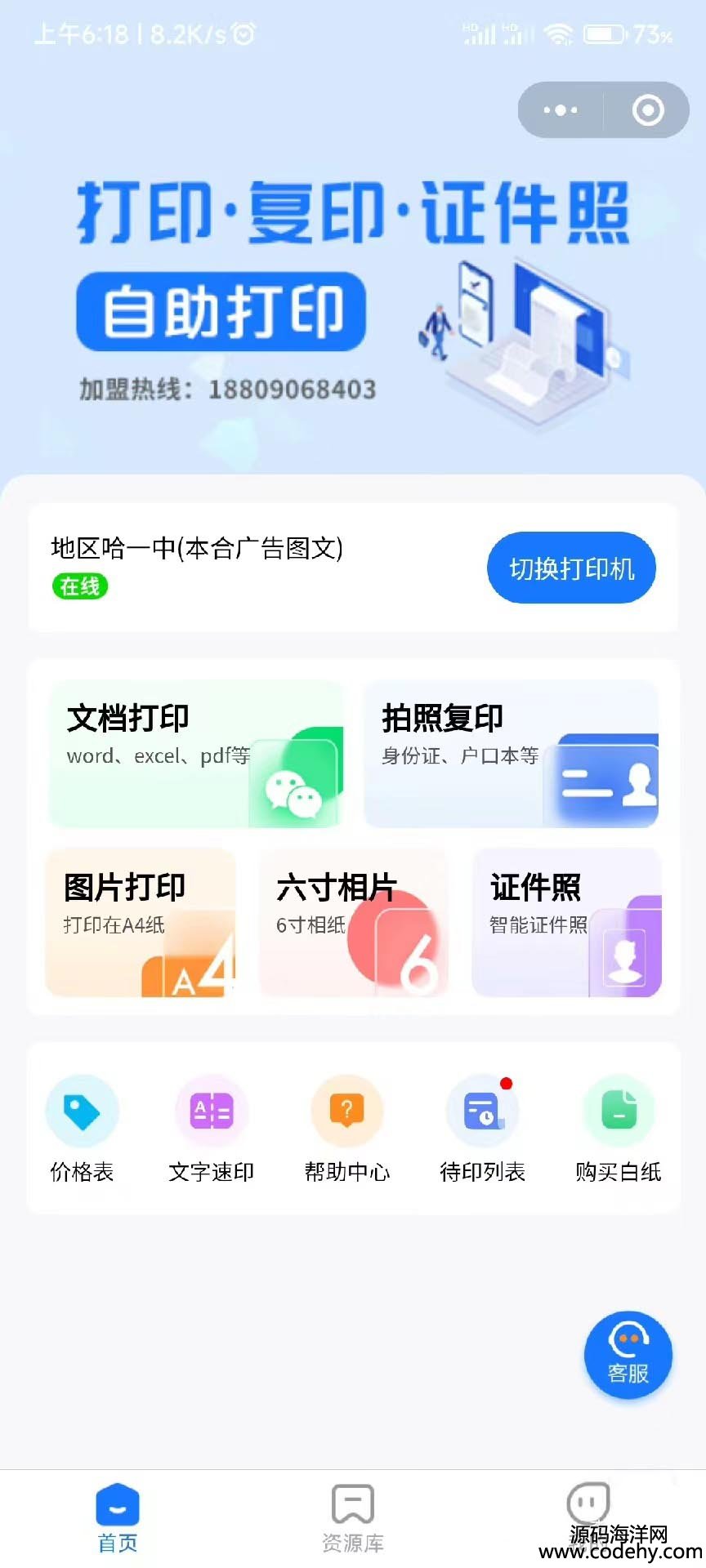Tap 购买白纸 to buy paper
The image size is (706, 1568).
(619, 1129)
